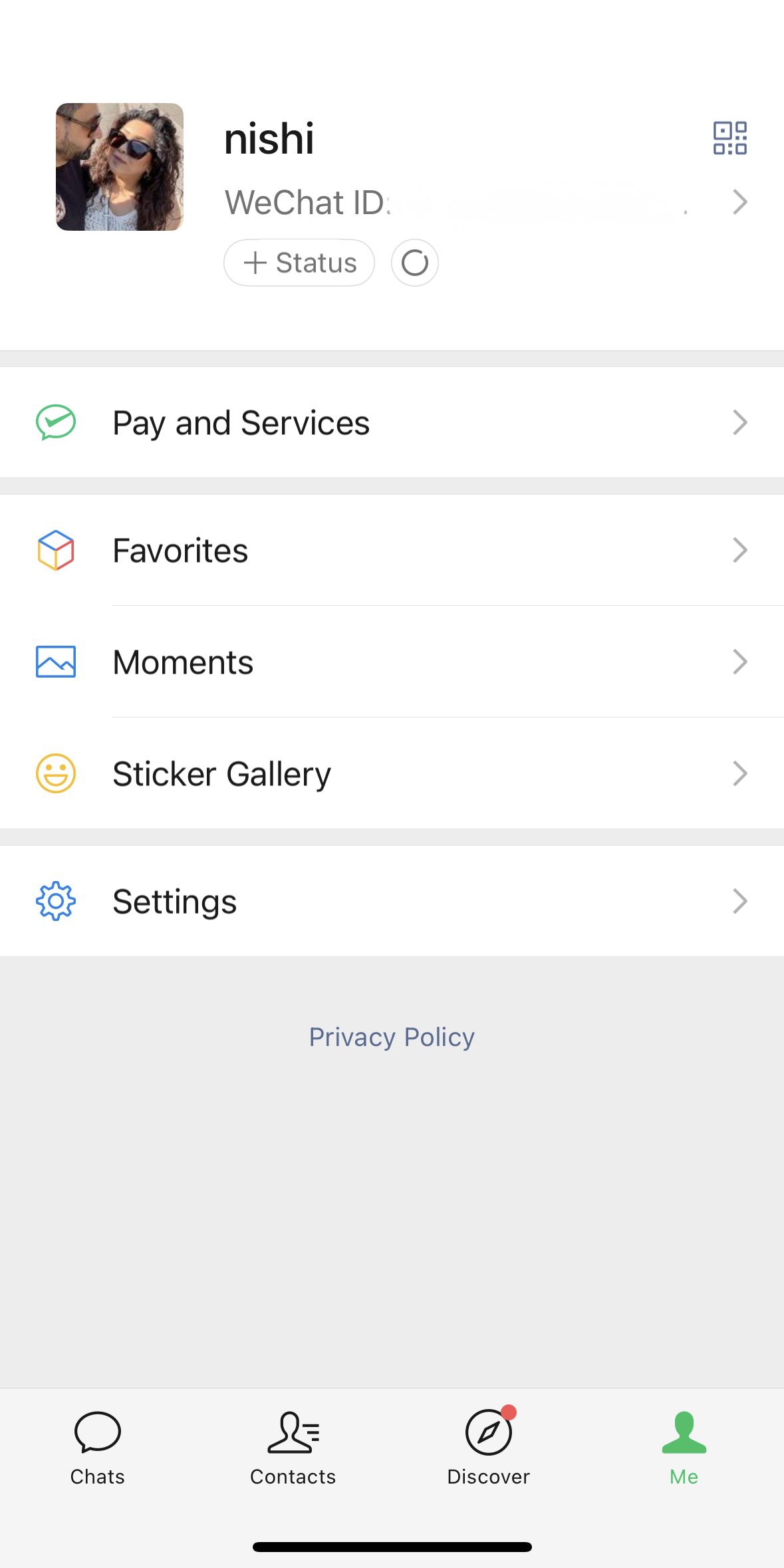This screenshot has height=1568, width=784.
Task: Expand the WeChat ID profile row
Action: [465, 201]
